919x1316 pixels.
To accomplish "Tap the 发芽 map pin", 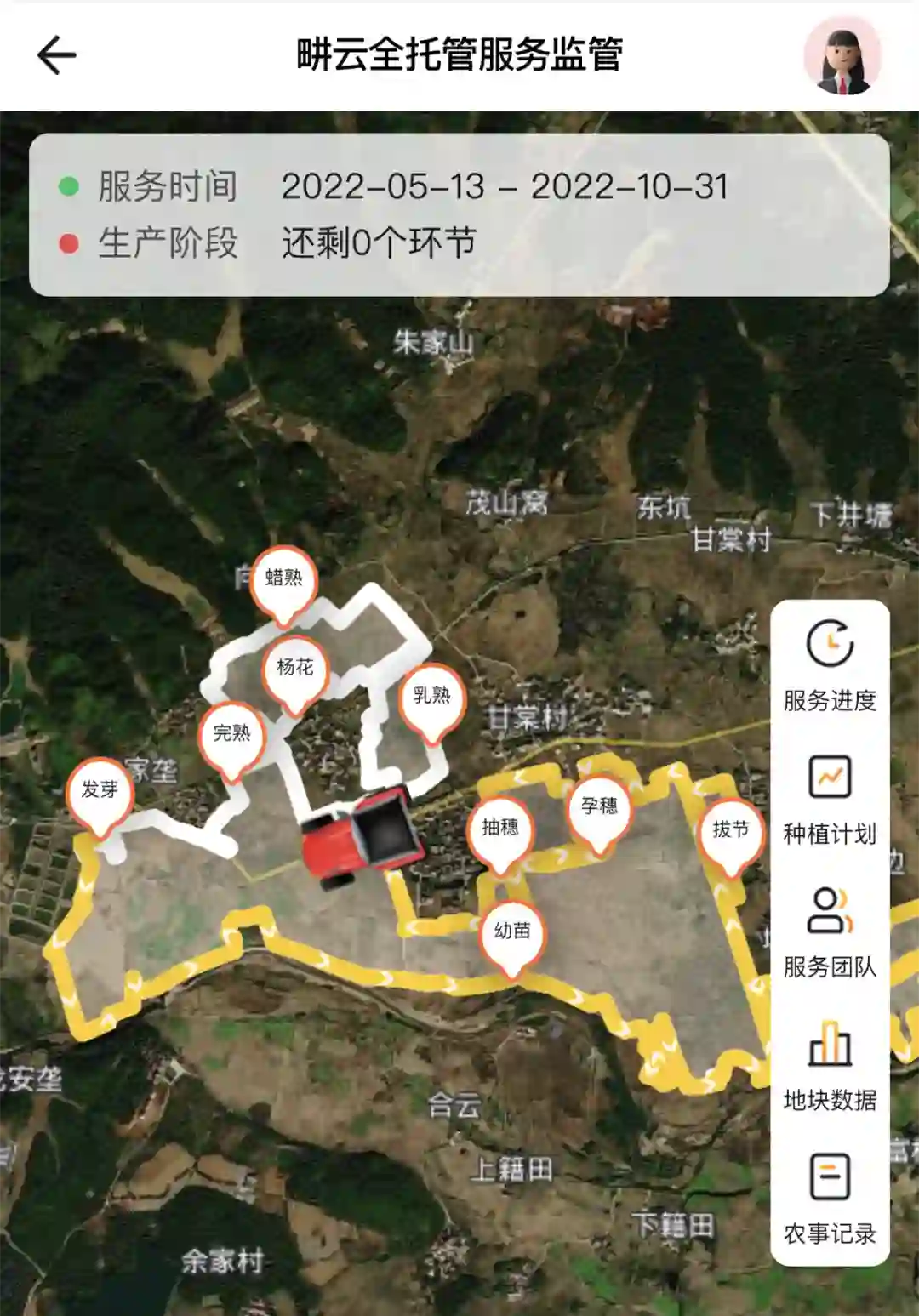I will [x=100, y=792].
